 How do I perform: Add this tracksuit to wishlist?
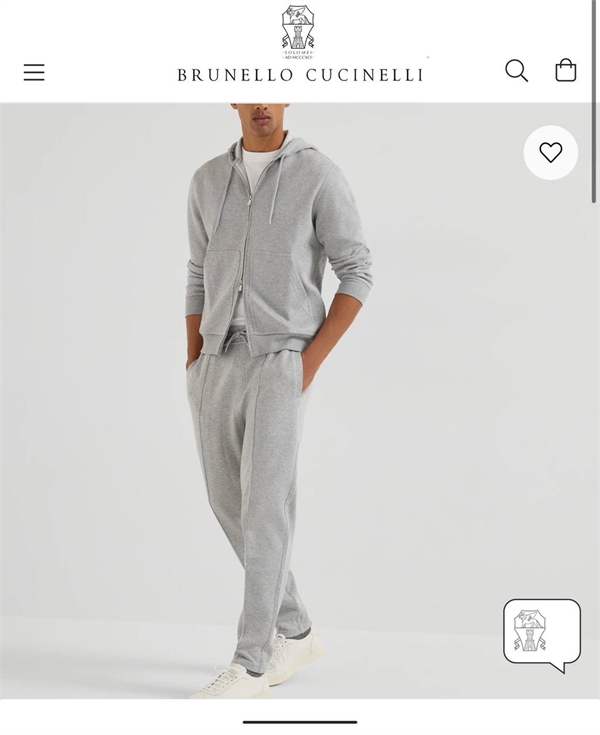(x=550, y=153)
